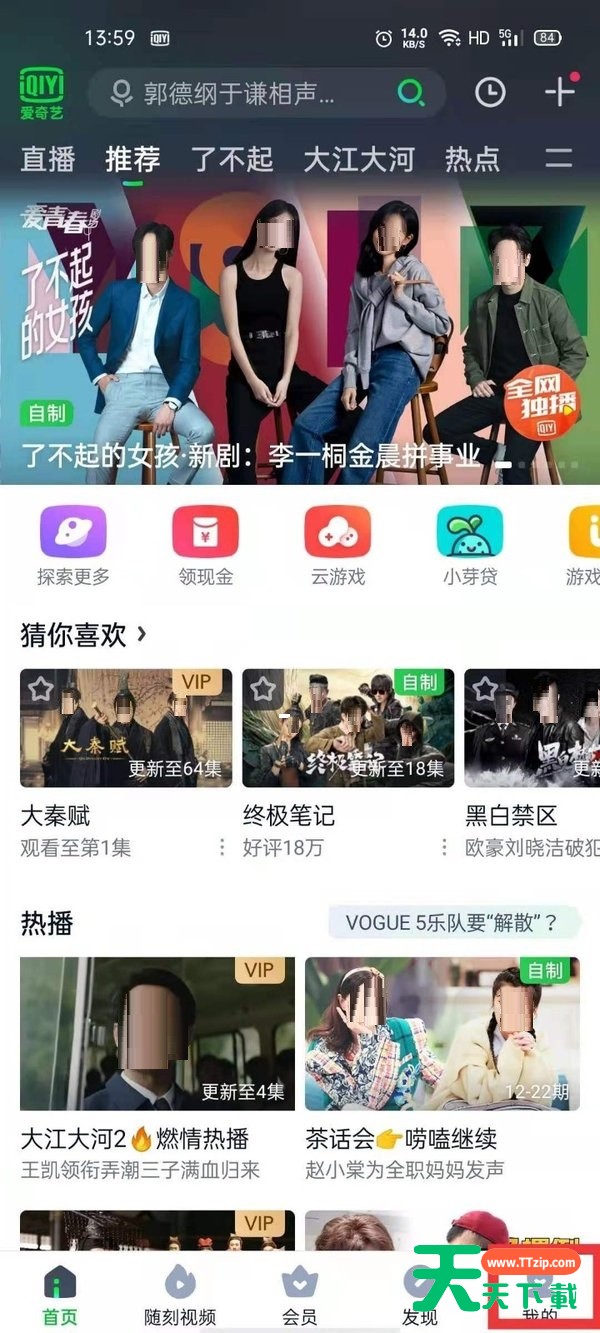Open the 大秦赋 show card
Viewport: 600px width, 1333px height.
(126, 728)
